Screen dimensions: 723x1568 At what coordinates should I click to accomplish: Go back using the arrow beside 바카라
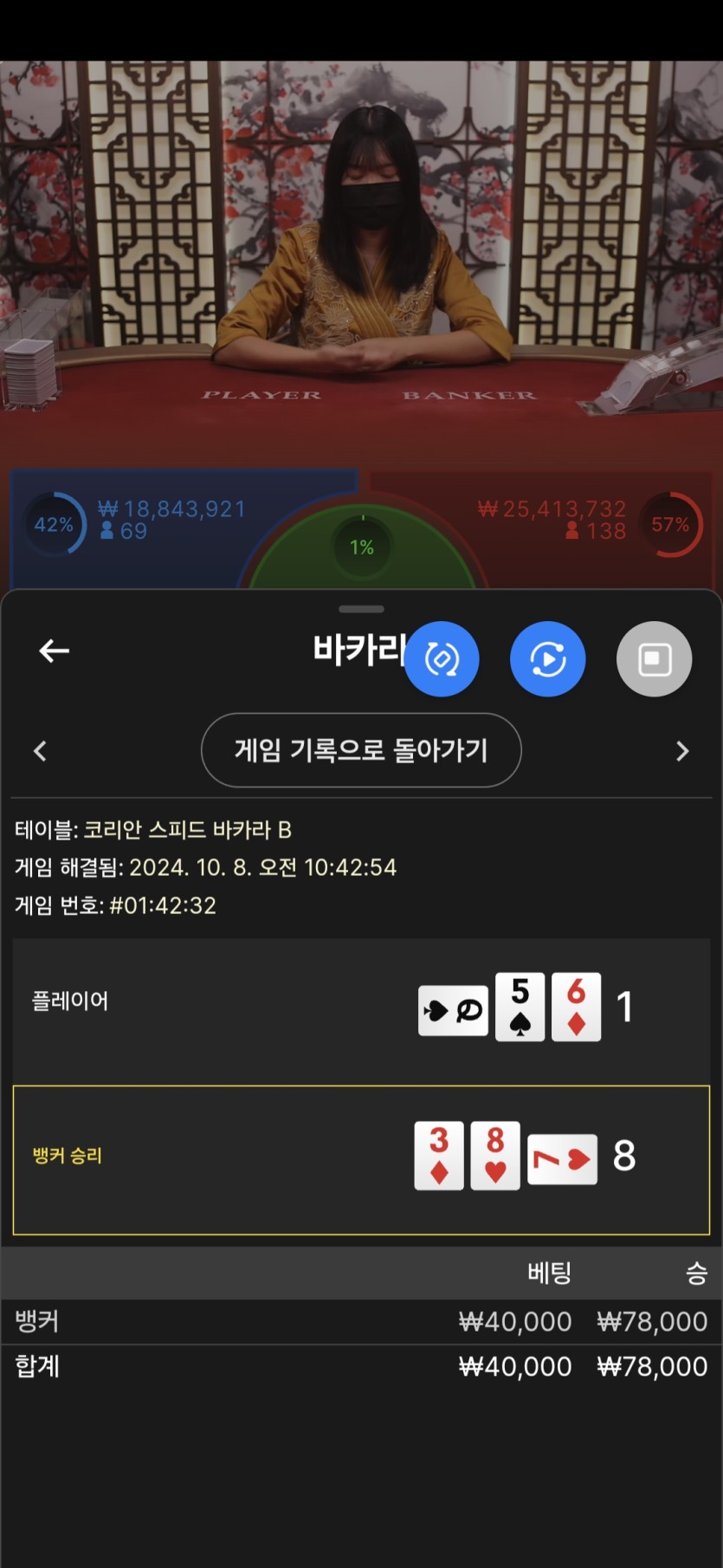[54, 651]
